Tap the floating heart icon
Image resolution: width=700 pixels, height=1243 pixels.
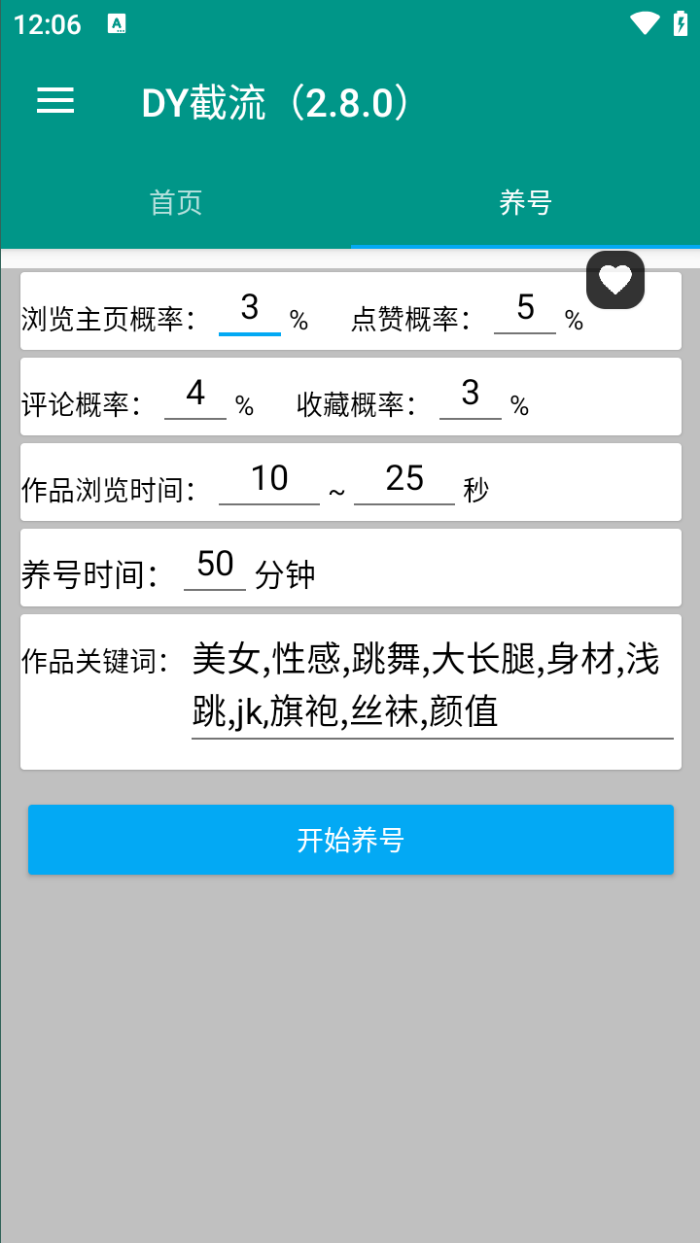pyautogui.click(x=615, y=279)
